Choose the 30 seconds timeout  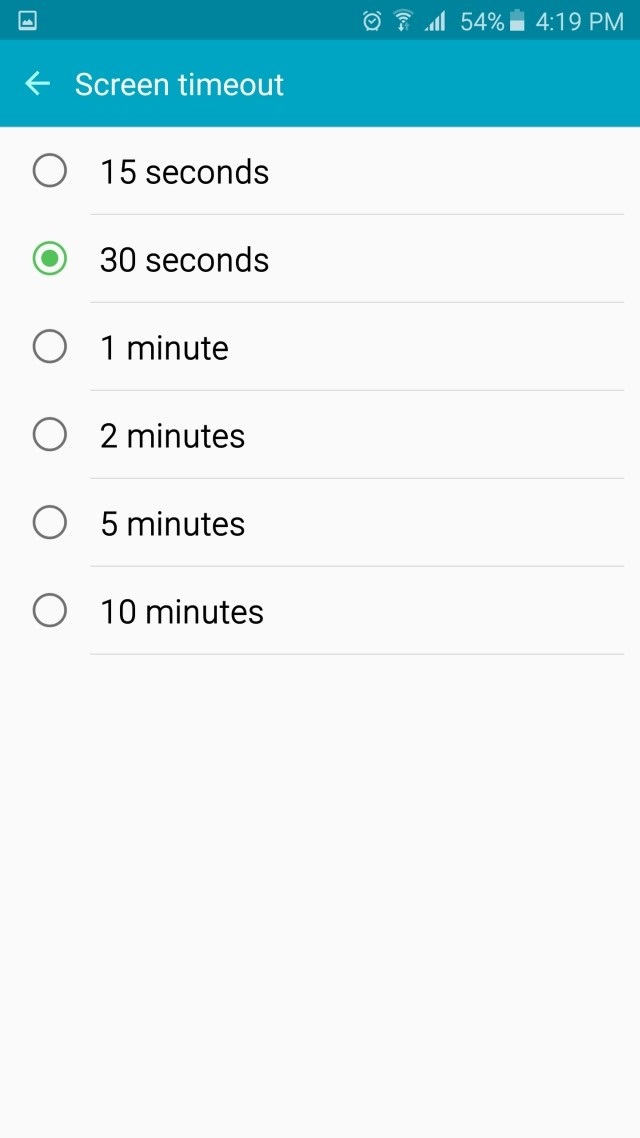coord(320,259)
